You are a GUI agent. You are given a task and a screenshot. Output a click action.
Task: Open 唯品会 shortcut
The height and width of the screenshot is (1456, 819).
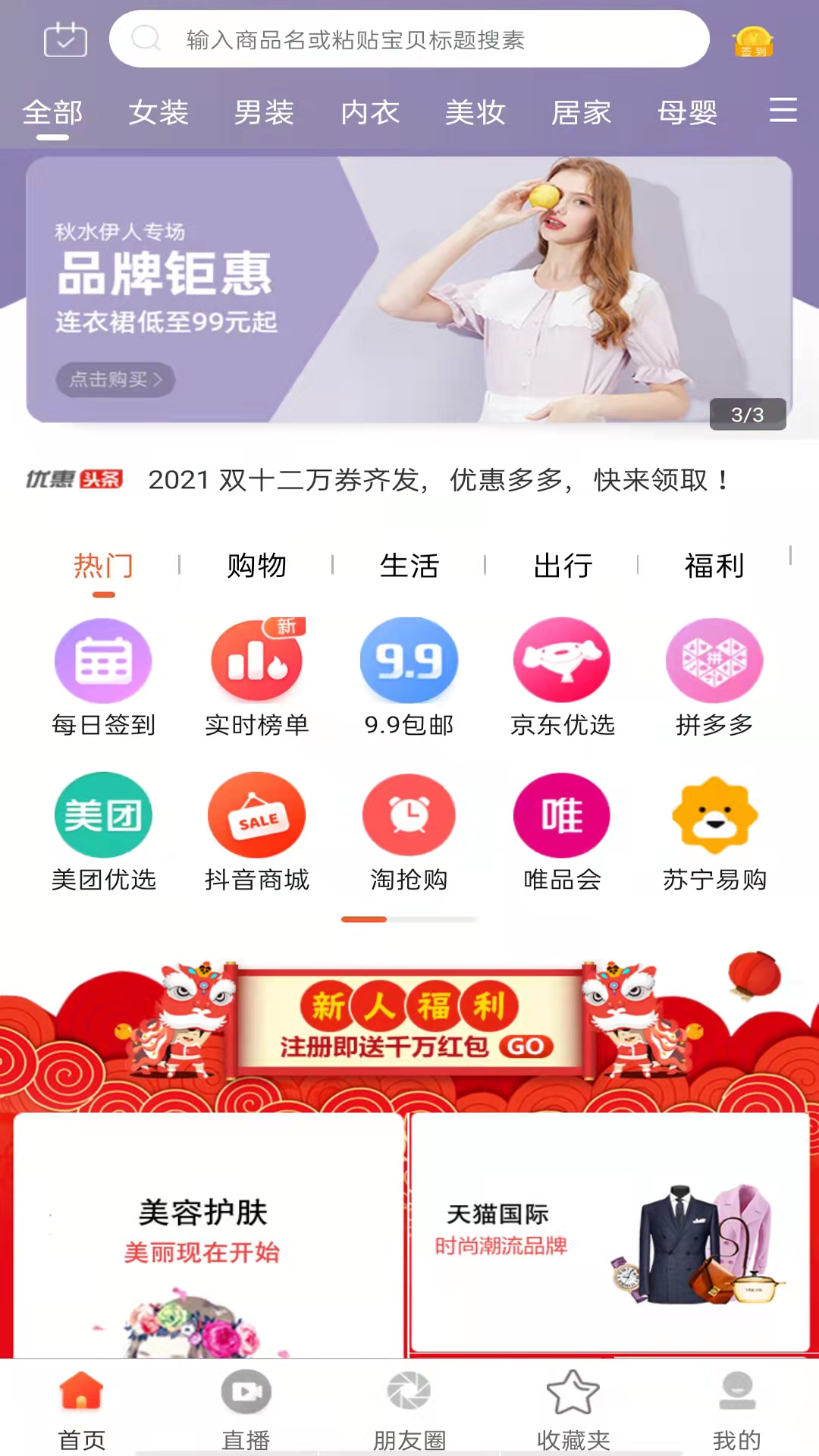tap(562, 832)
